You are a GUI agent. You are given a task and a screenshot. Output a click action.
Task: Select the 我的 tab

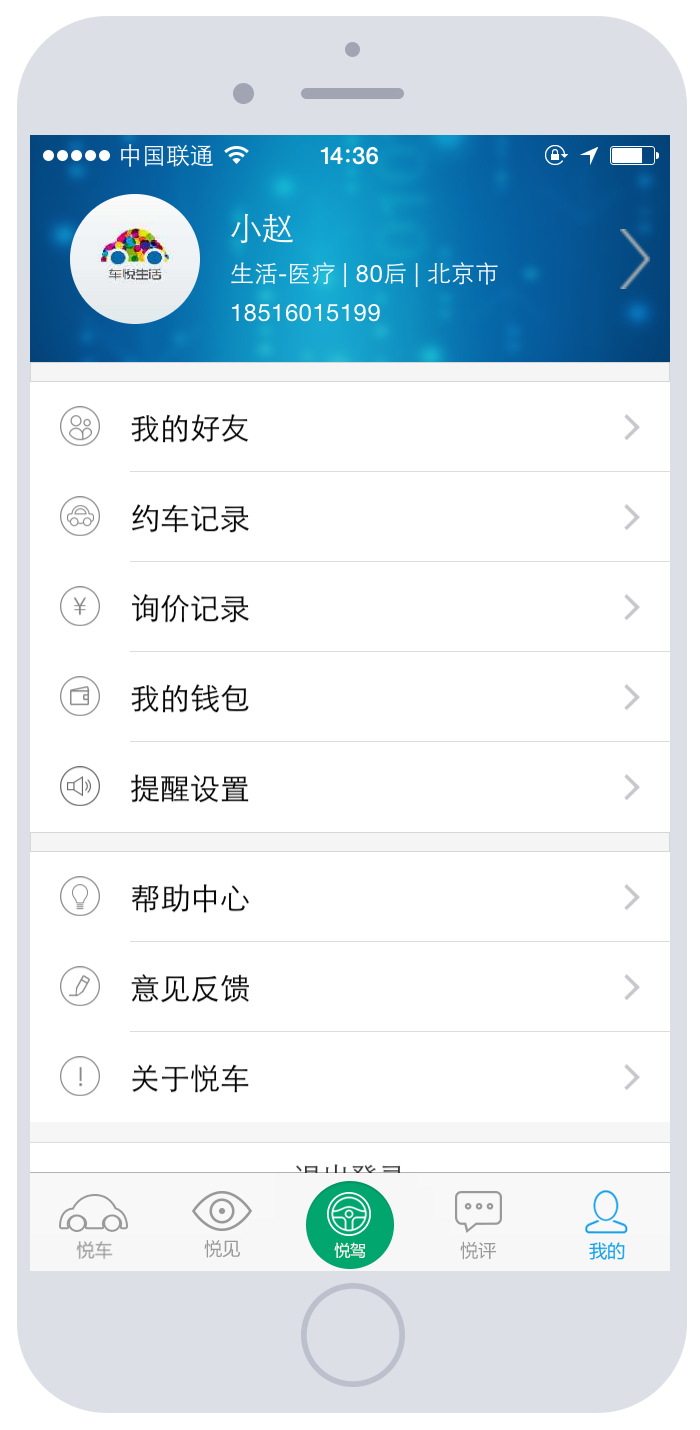click(606, 1224)
